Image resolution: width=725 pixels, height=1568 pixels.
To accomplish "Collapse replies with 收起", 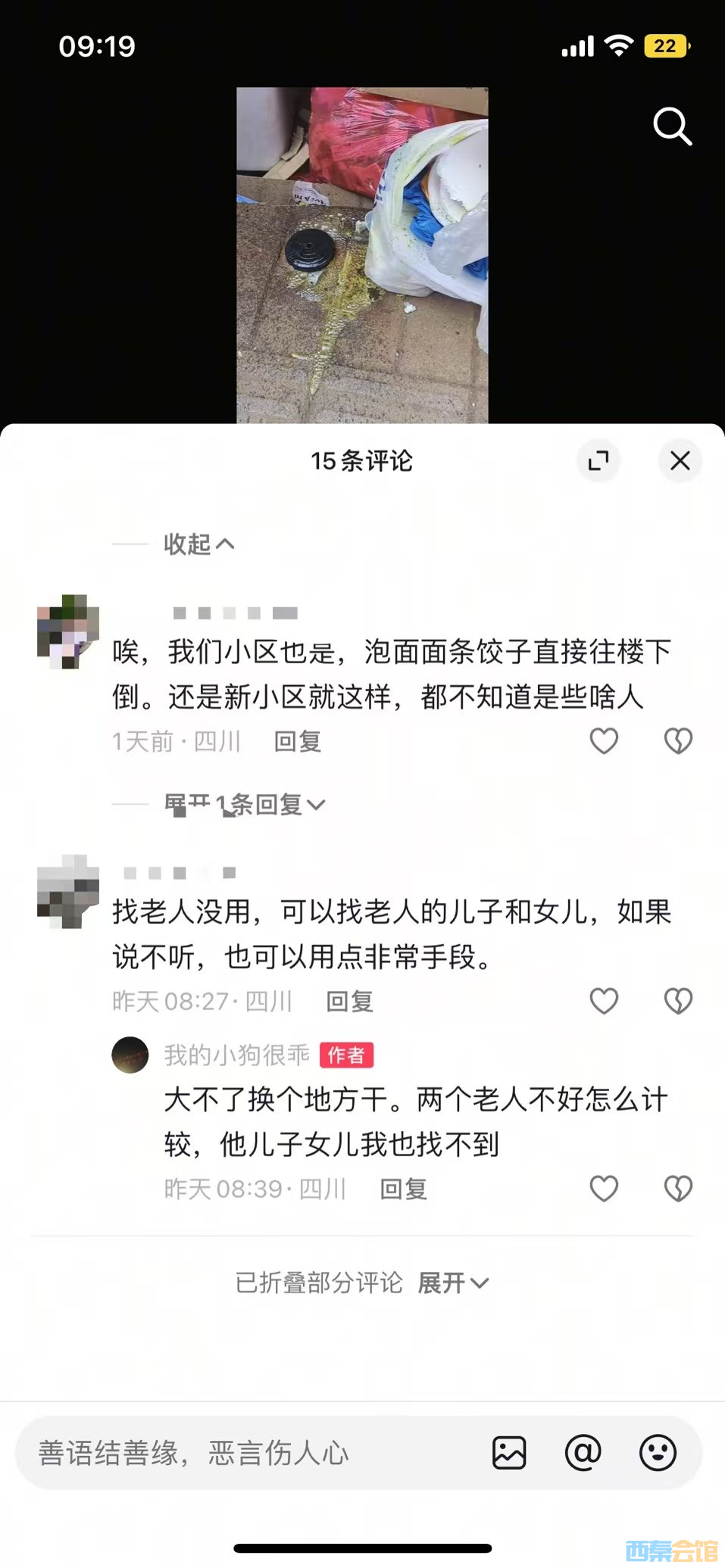I will point(198,544).
